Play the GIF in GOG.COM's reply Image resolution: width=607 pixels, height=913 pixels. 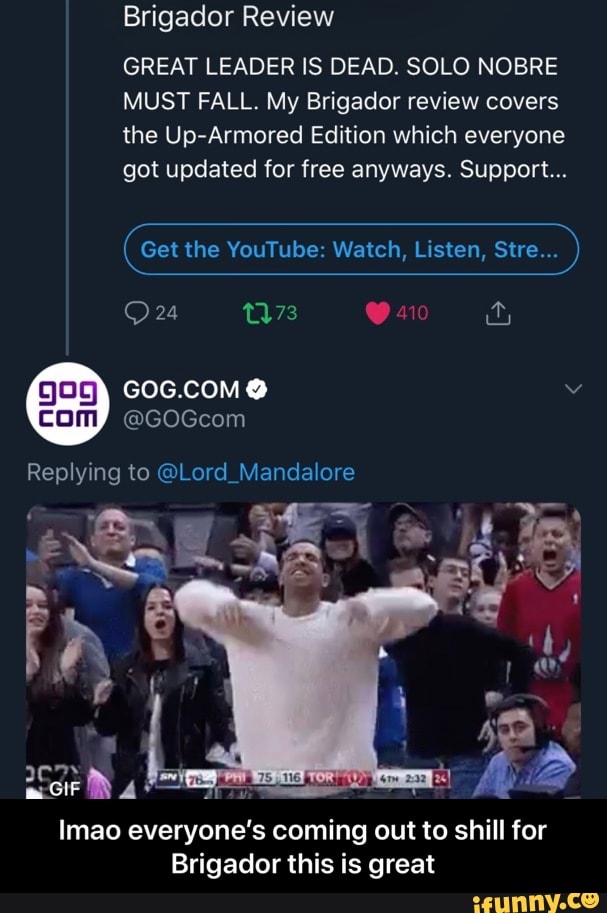point(304,648)
